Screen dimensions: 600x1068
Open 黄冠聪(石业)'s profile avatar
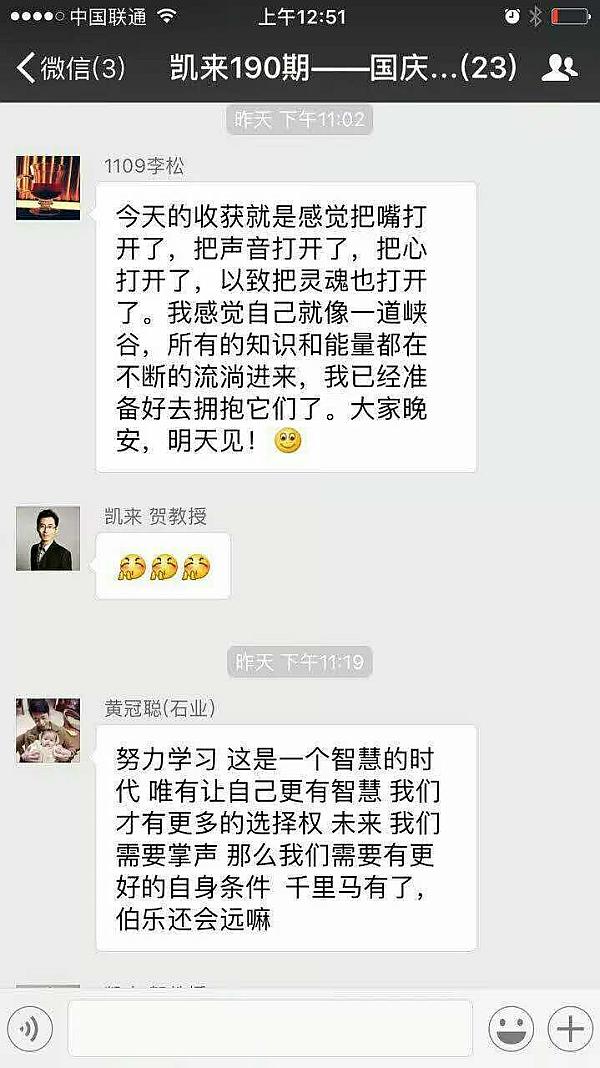pos(48,731)
